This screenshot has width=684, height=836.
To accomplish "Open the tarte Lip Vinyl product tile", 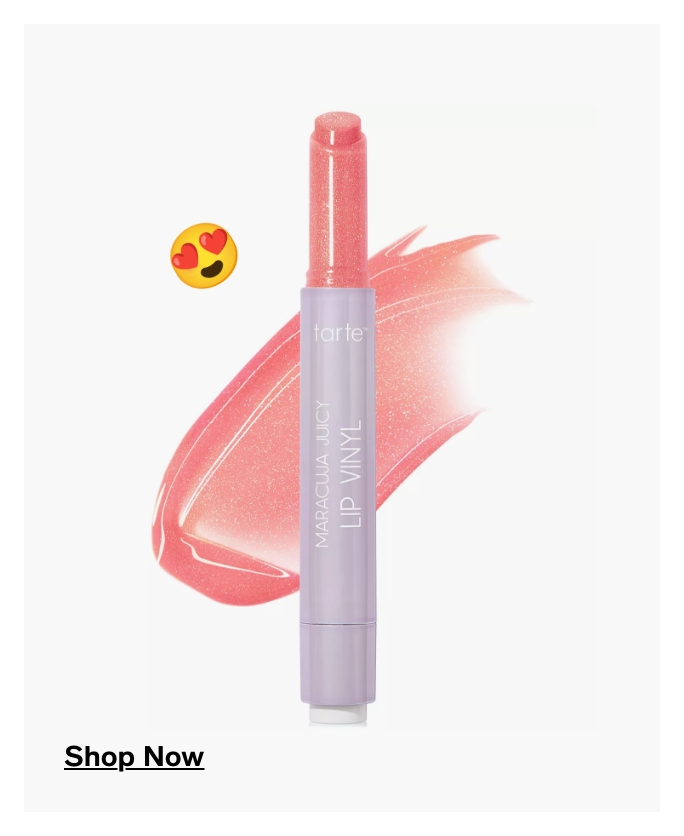I will [340, 420].
